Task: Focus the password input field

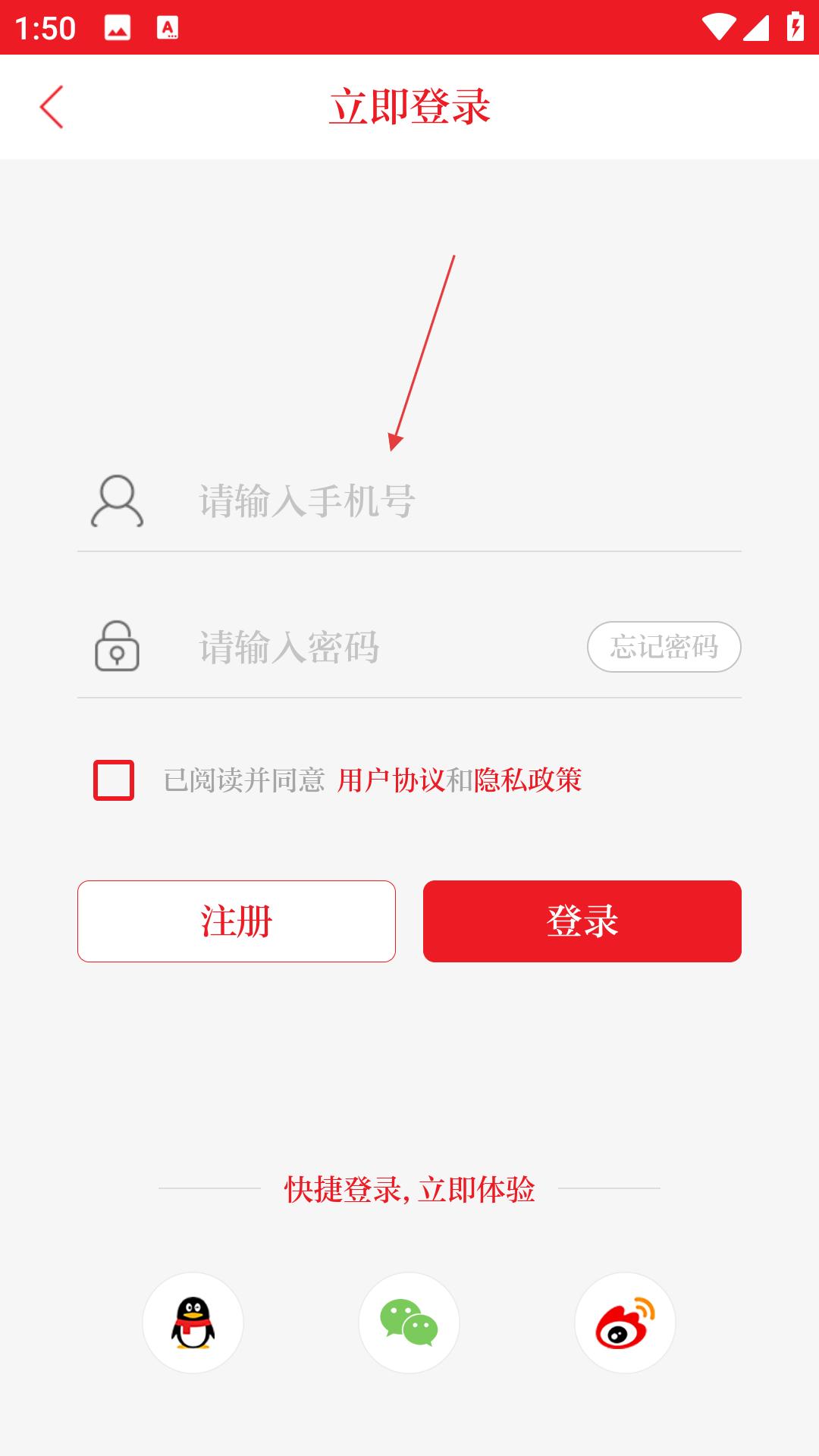Action: click(x=379, y=648)
